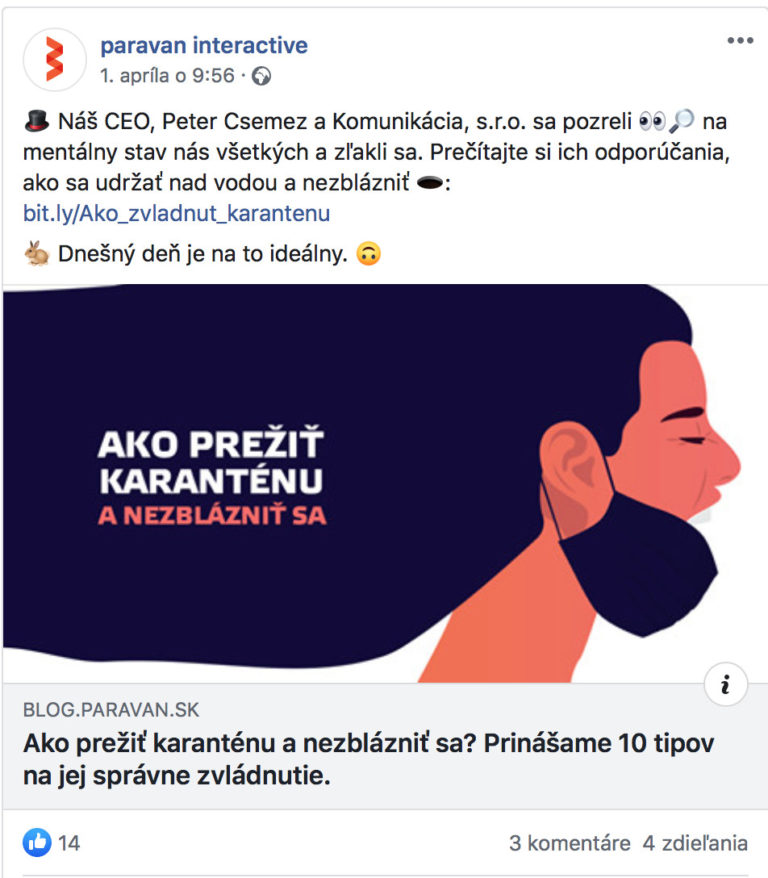Open the paravan interactive page name
The height and width of the screenshot is (878, 768).
point(204,45)
